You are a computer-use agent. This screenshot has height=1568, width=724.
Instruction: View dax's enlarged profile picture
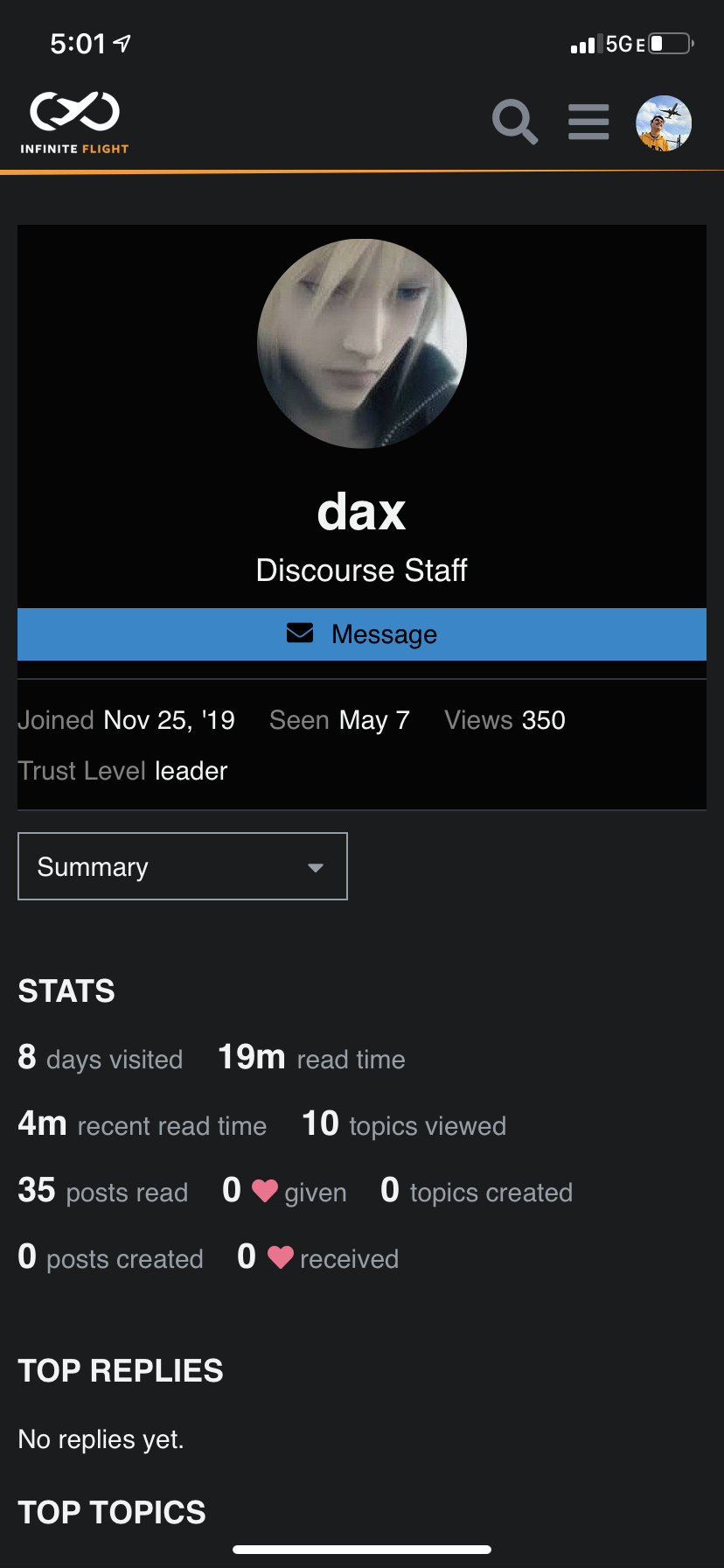(x=362, y=344)
